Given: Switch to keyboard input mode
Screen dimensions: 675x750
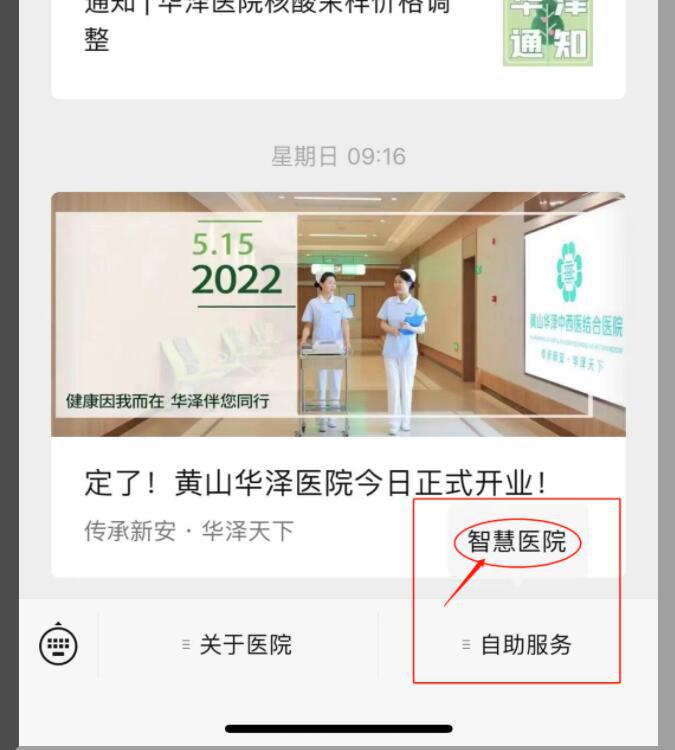Looking at the screenshot, I should 58,645.
